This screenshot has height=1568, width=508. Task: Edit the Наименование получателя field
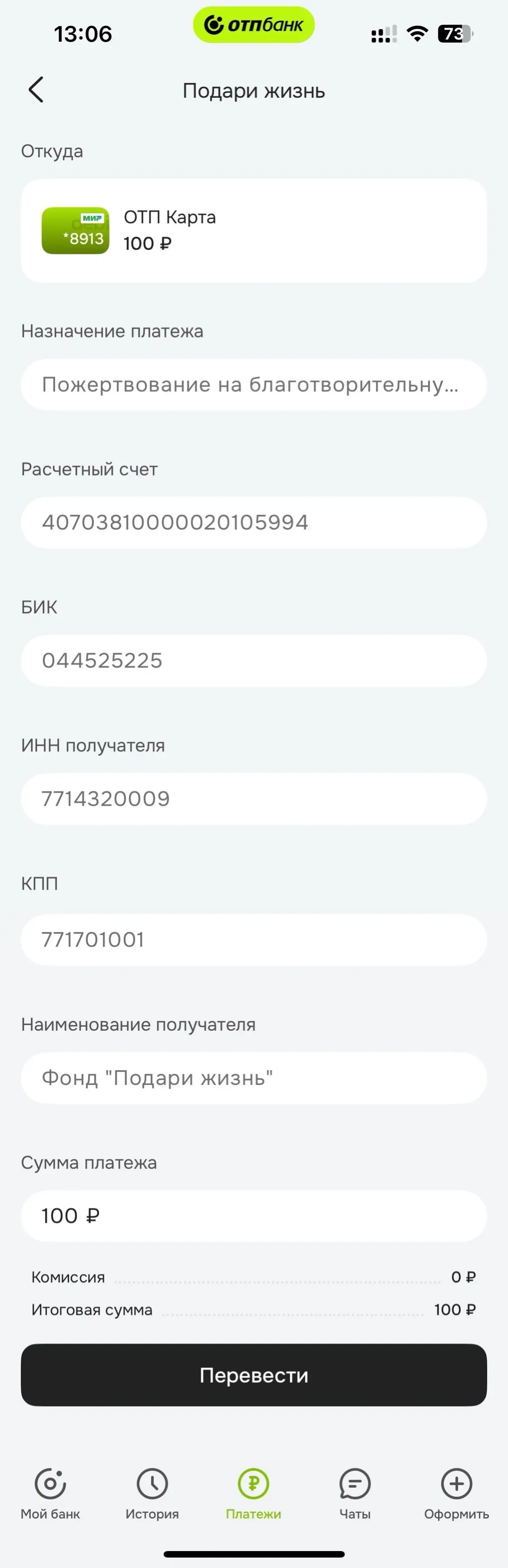(254, 1078)
